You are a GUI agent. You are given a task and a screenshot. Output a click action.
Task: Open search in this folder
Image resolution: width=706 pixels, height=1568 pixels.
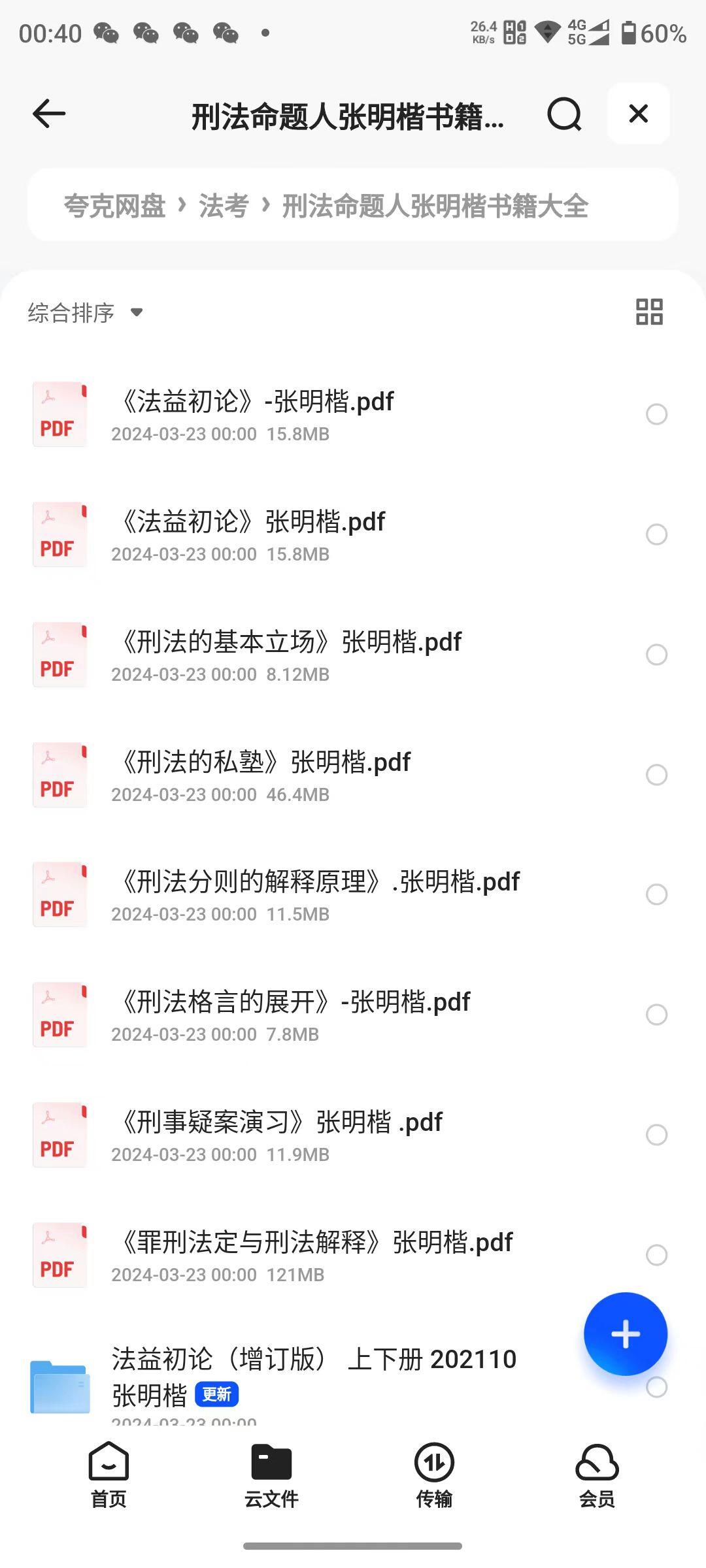tap(564, 114)
